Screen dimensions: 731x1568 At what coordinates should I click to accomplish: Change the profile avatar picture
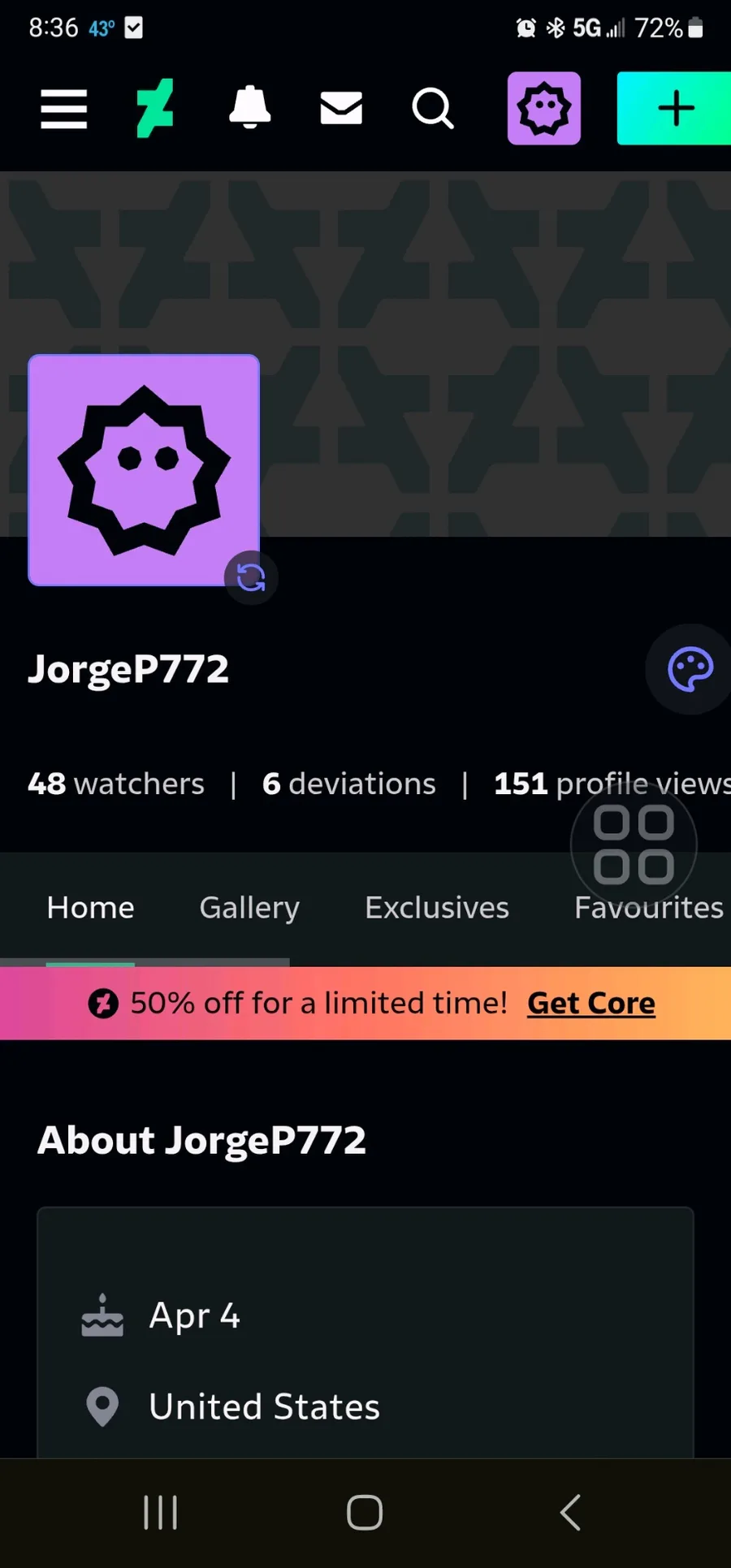click(251, 578)
